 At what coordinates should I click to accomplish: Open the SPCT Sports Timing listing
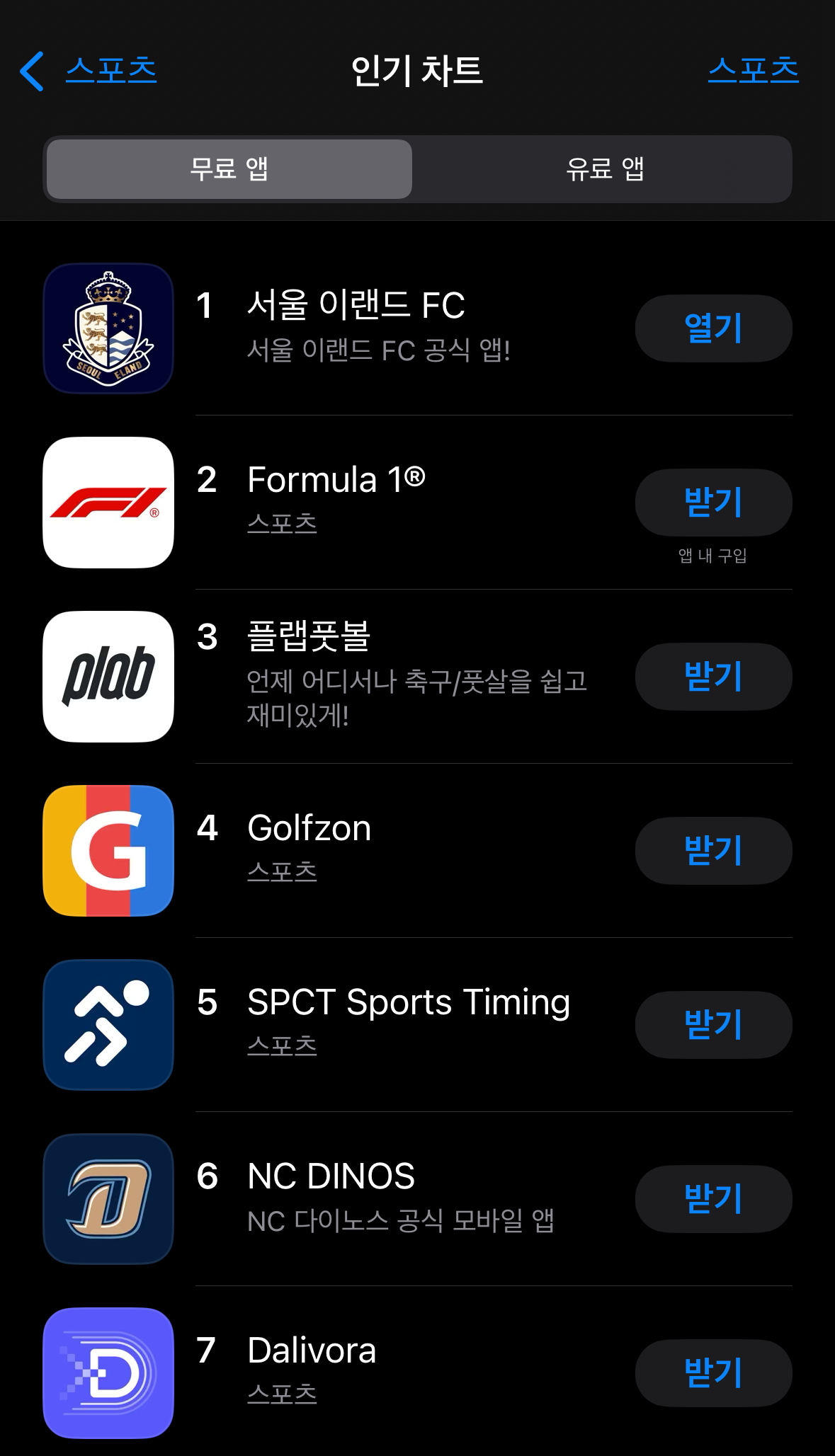click(409, 1002)
